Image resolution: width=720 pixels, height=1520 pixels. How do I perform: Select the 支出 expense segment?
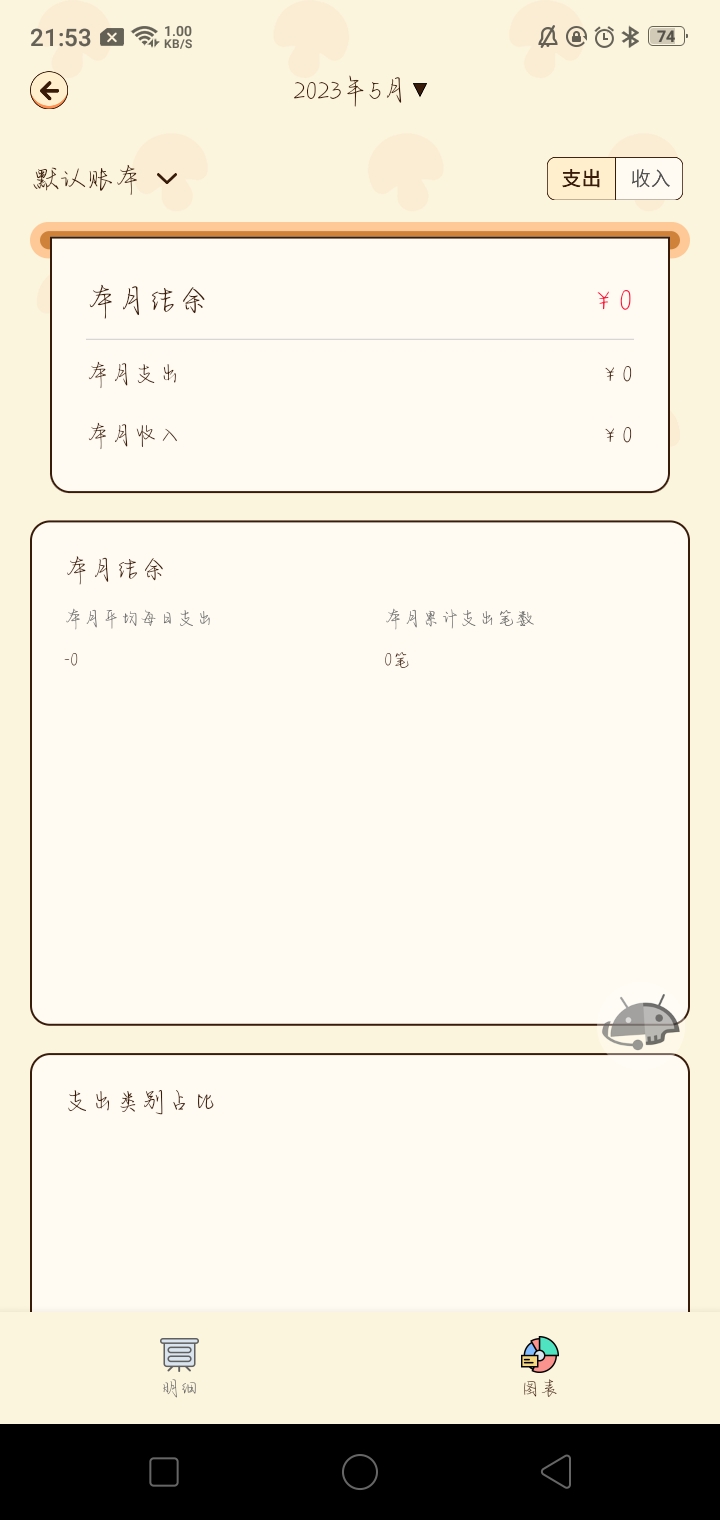[x=581, y=179]
